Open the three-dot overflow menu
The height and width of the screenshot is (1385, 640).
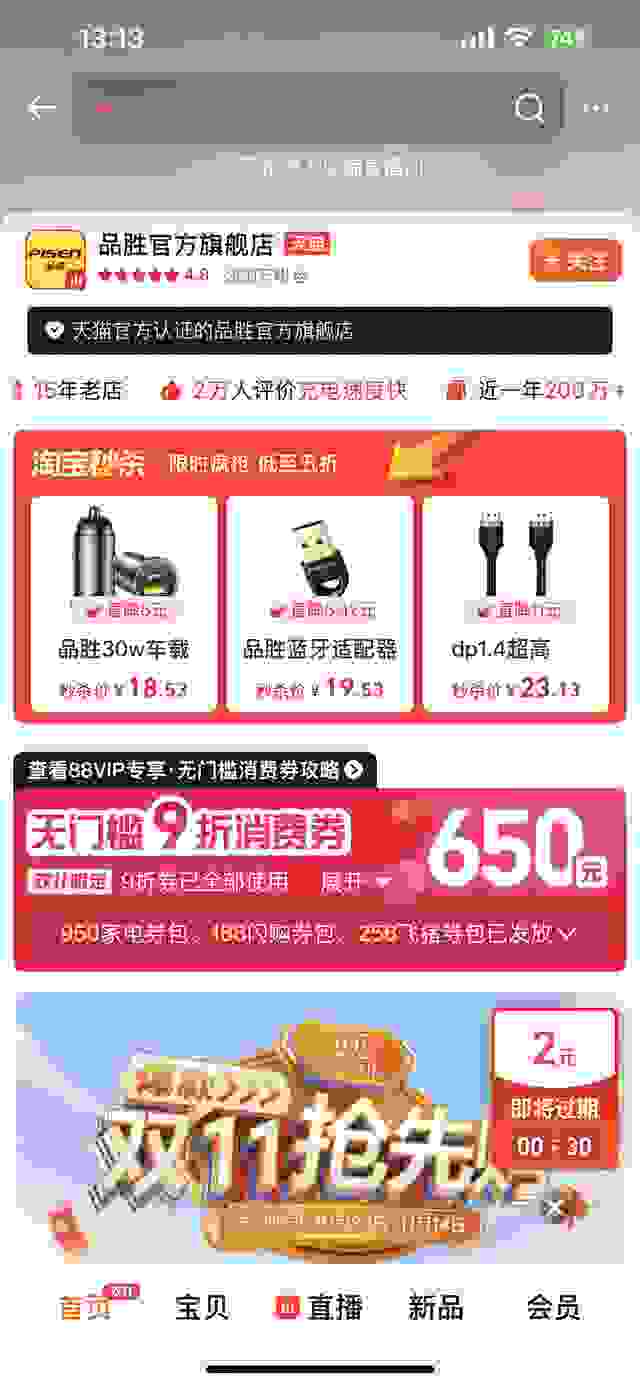tap(596, 108)
